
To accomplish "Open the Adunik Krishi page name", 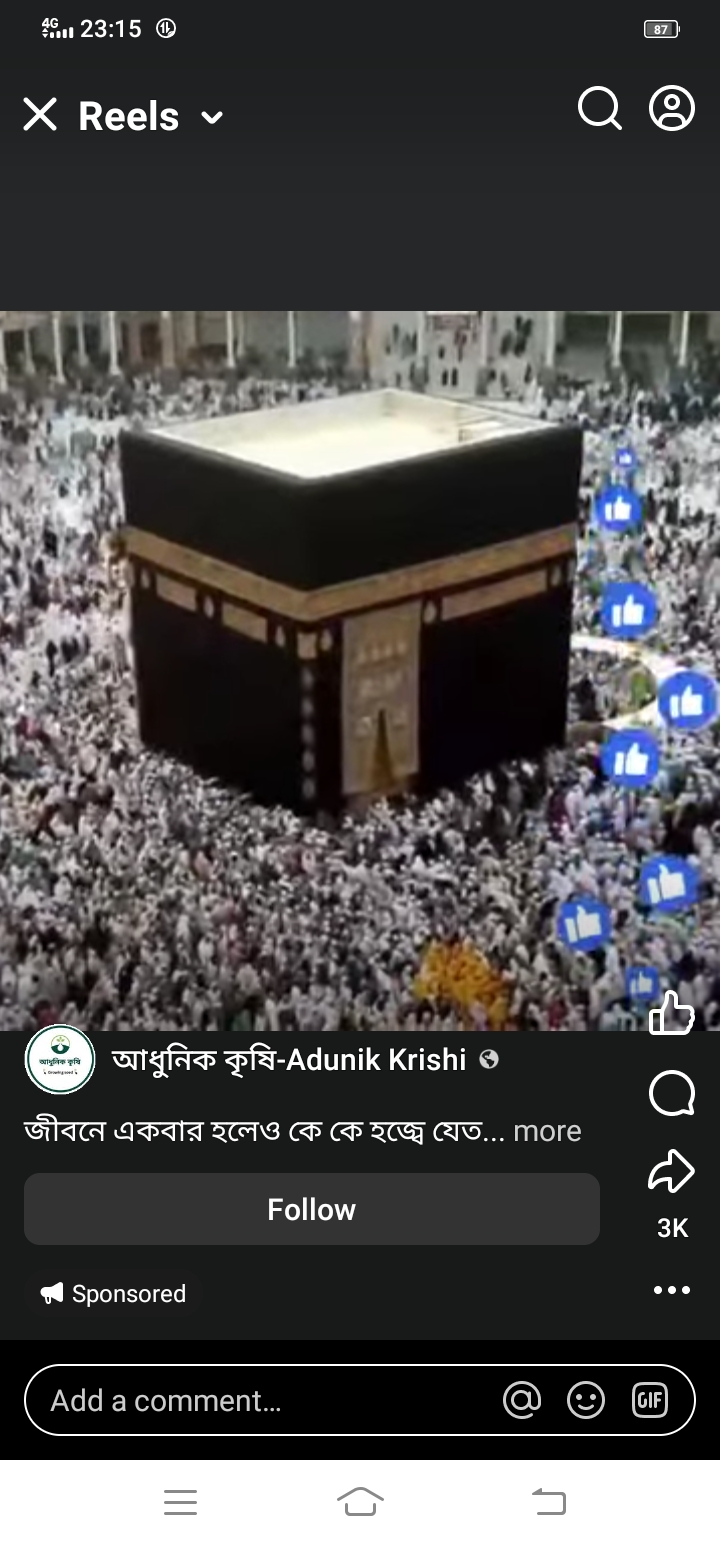I will [289, 1059].
